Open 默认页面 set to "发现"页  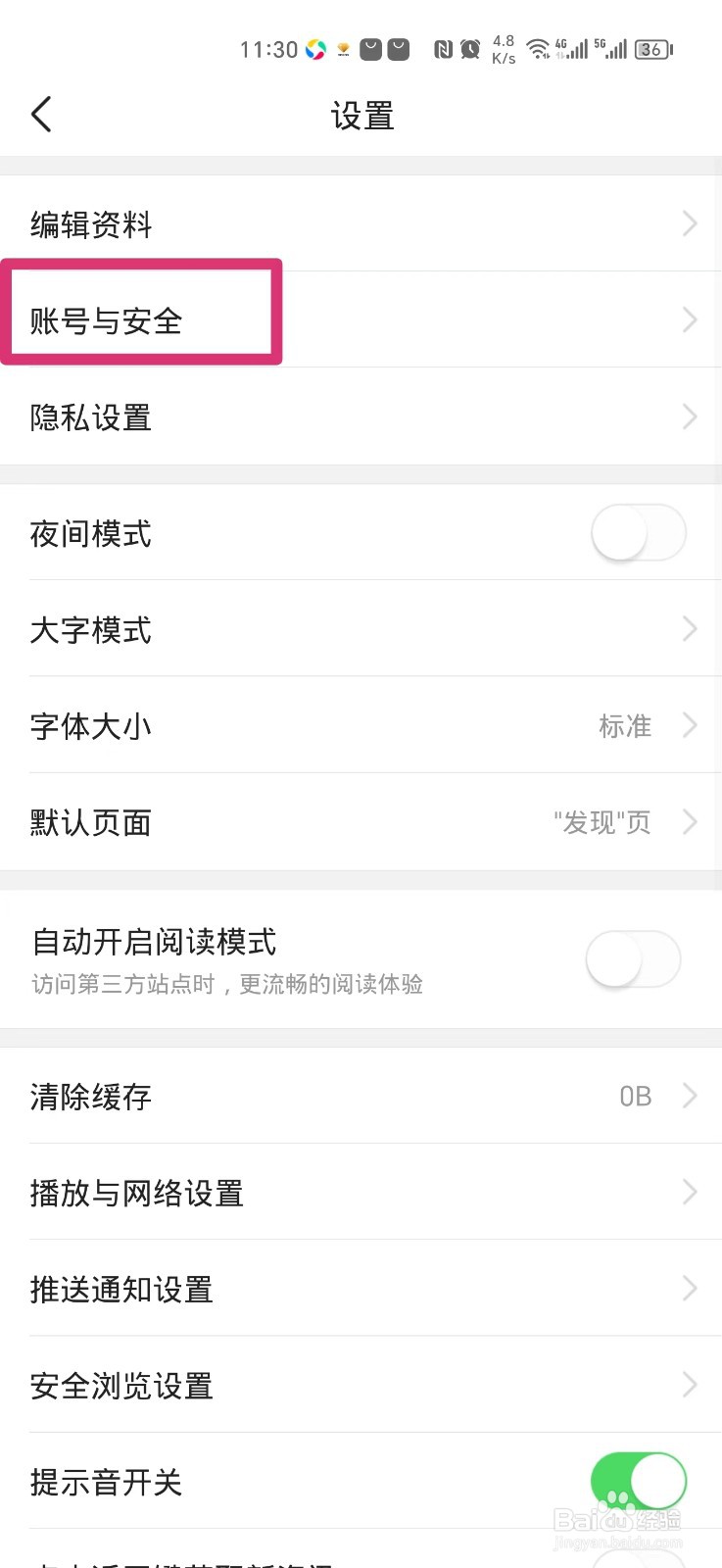pyautogui.click(x=361, y=822)
